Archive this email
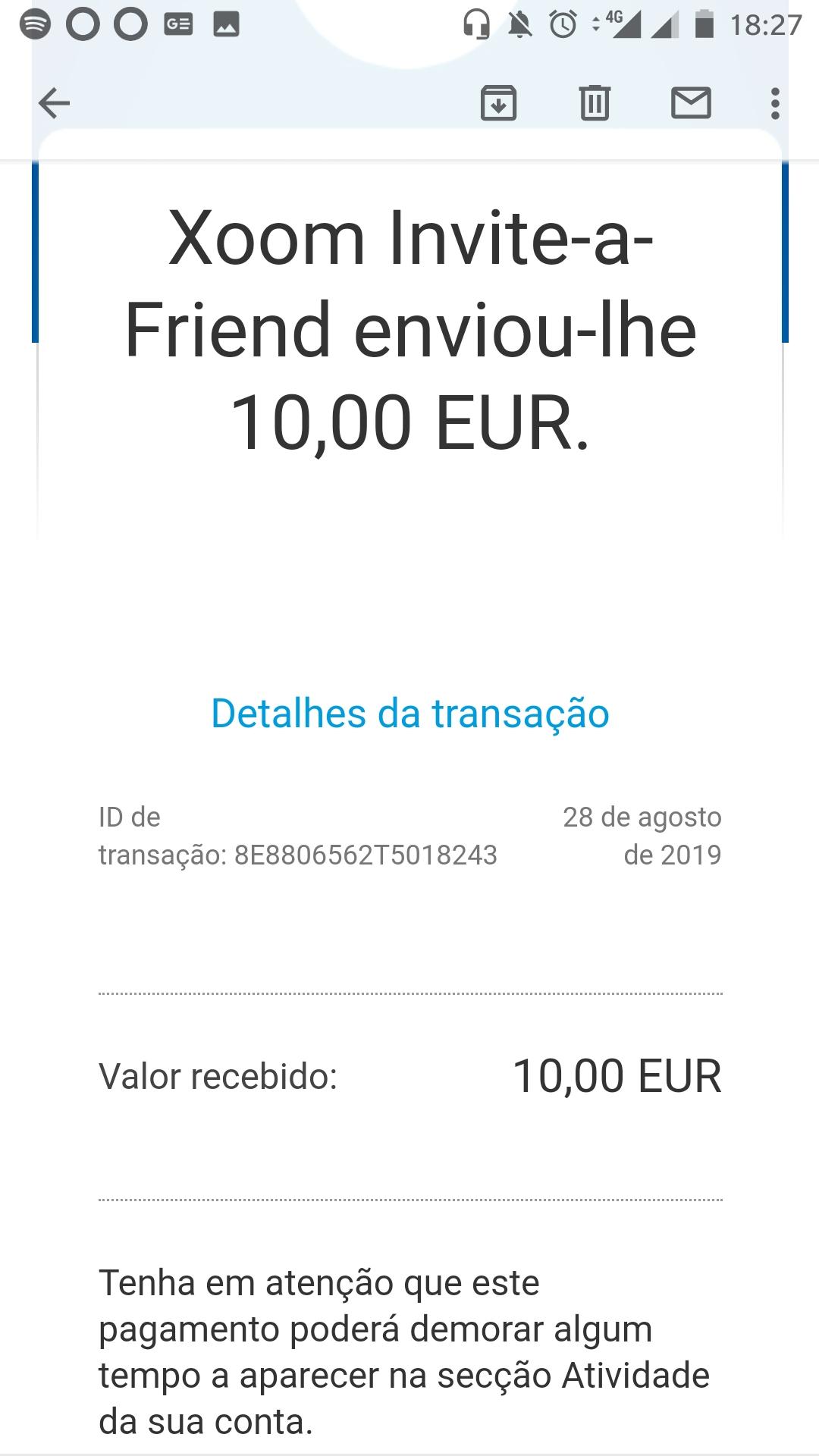 [498, 103]
